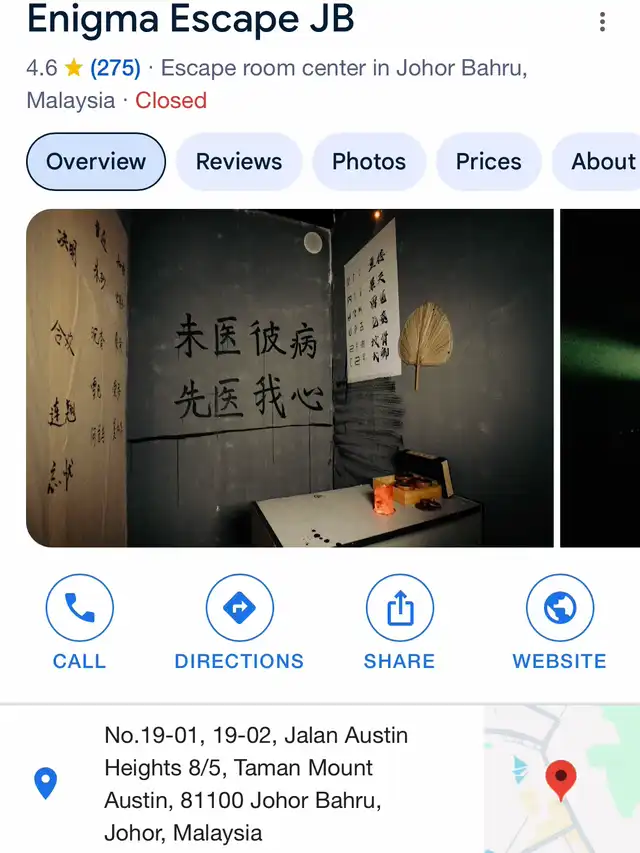Image resolution: width=640 pixels, height=853 pixels.
Task: Select the Overview tab
Action: tap(96, 162)
